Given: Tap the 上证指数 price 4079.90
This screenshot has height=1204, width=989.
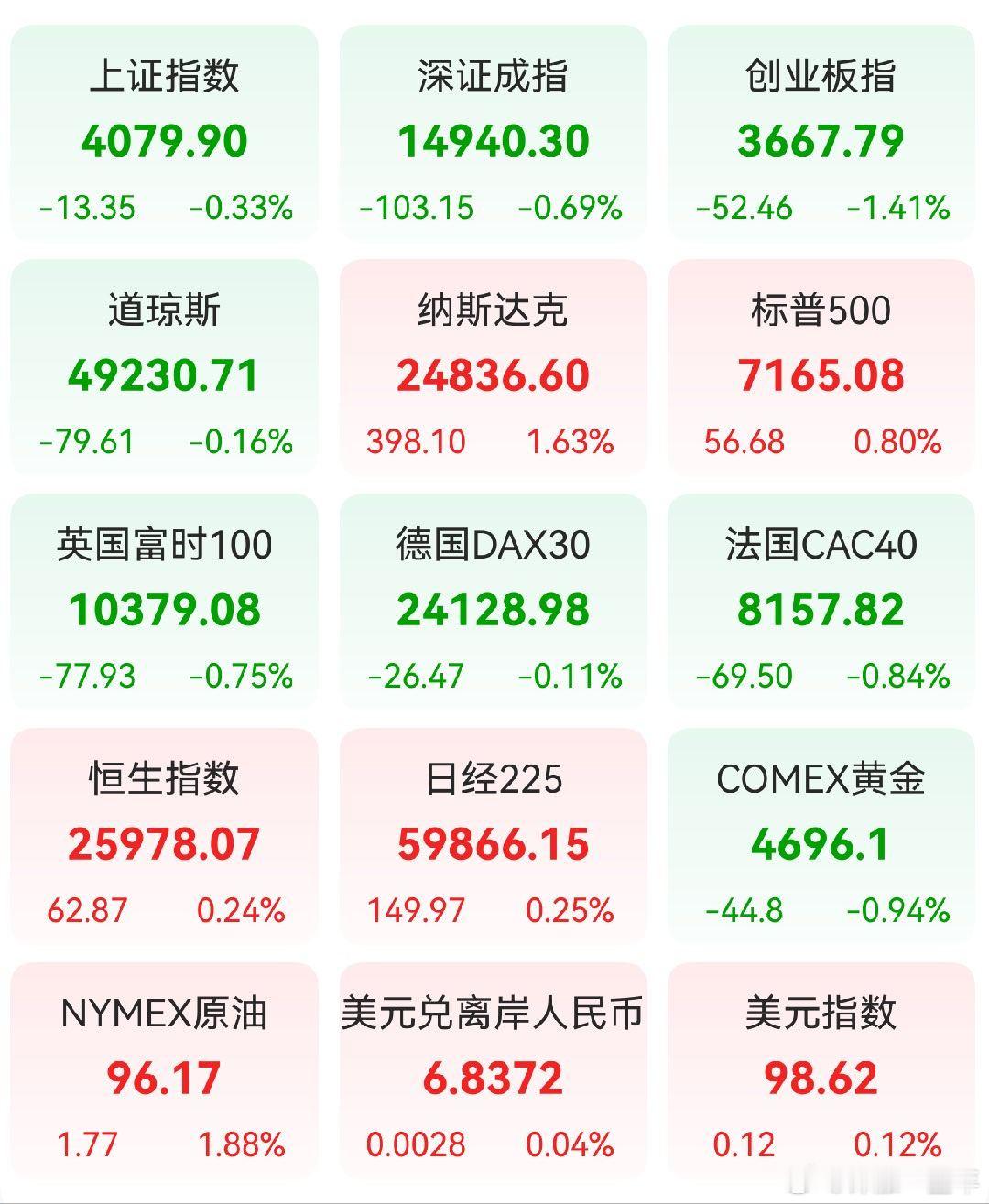Looking at the screenshot, I should tap(163, 140).
